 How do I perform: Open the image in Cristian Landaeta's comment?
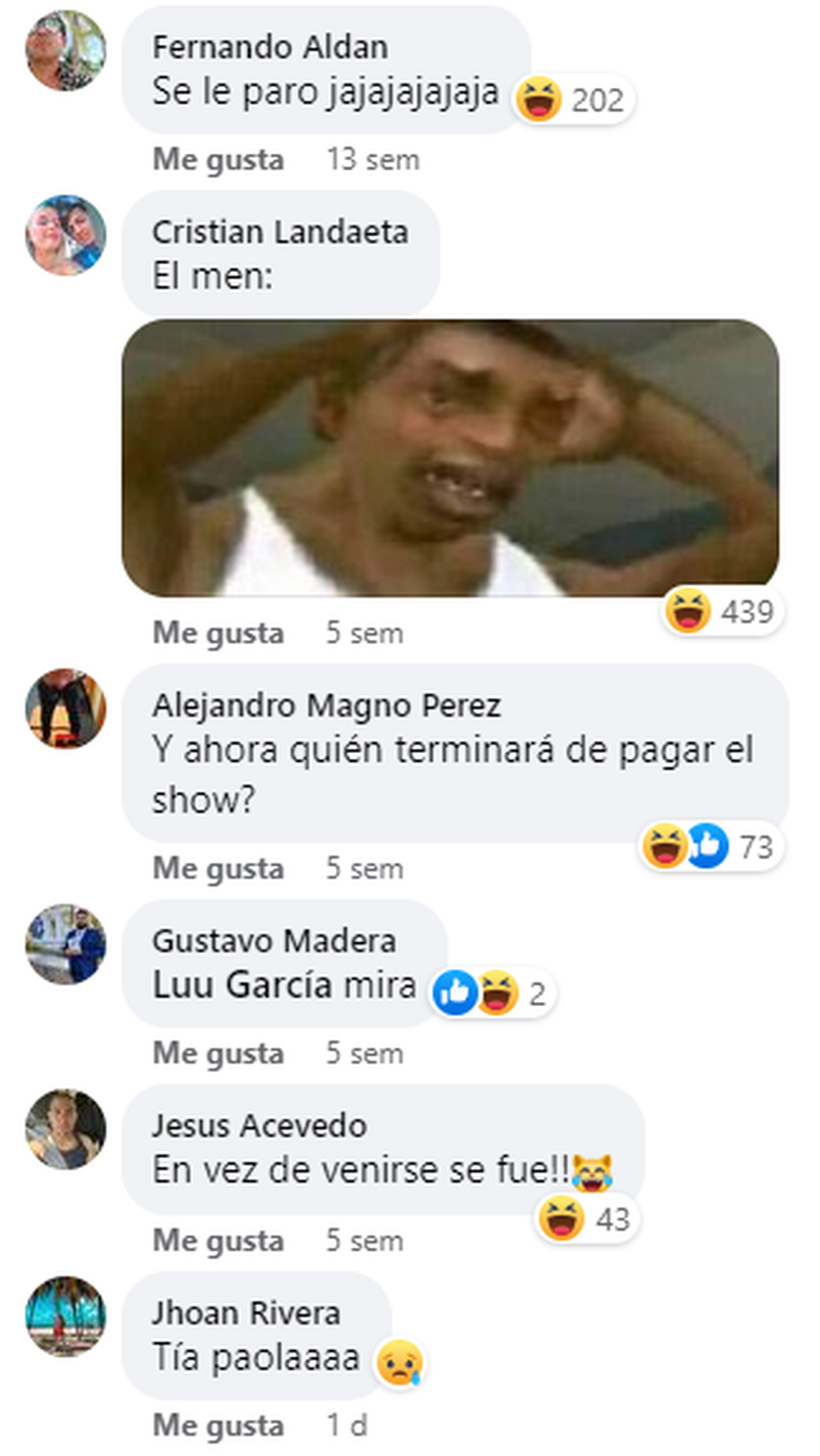pyautogui.click(x=450, y=458)
